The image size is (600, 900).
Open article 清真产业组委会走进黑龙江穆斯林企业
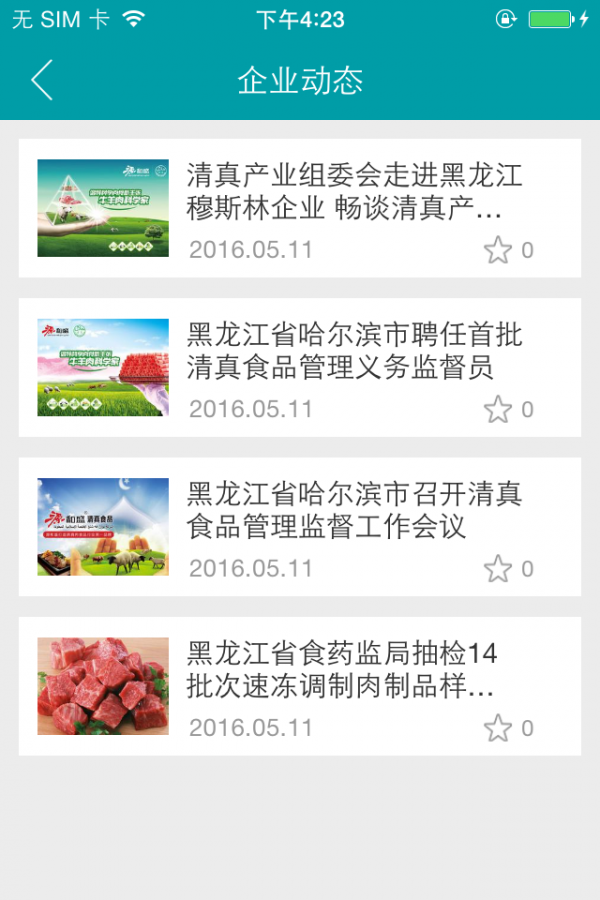(x=354, y=192)
